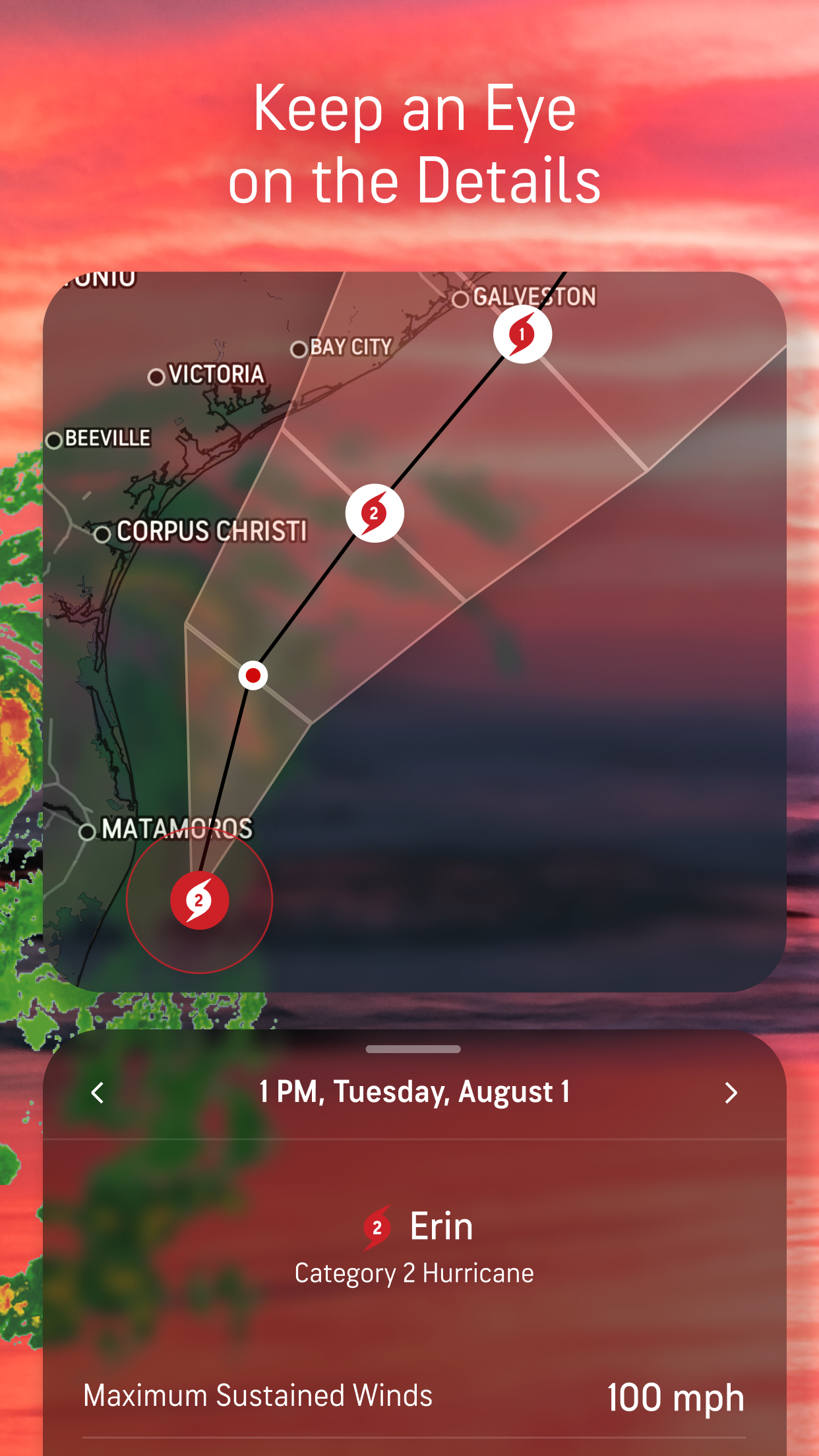Tap the left chevron beside the timestamp

coord(96,1093)
